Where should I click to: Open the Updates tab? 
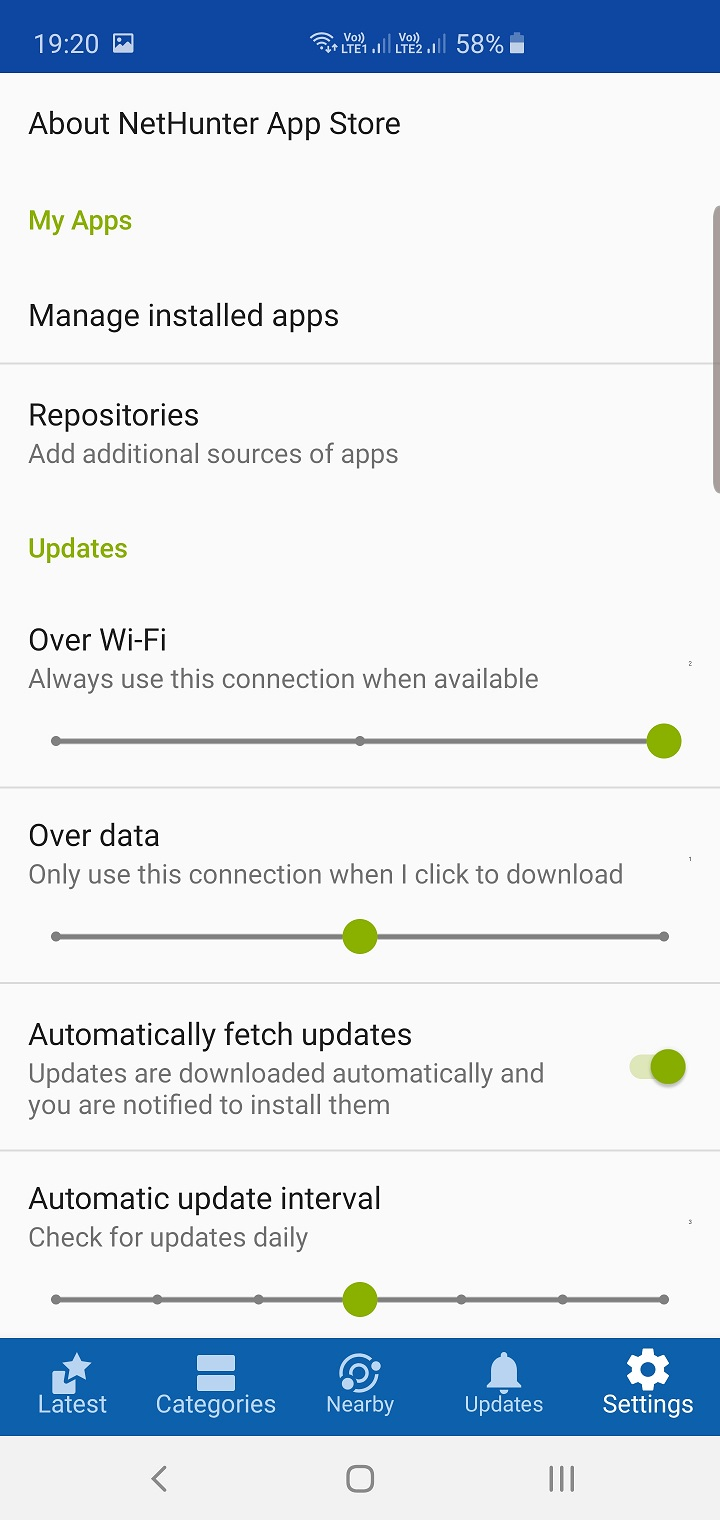tap(504, 1386)
